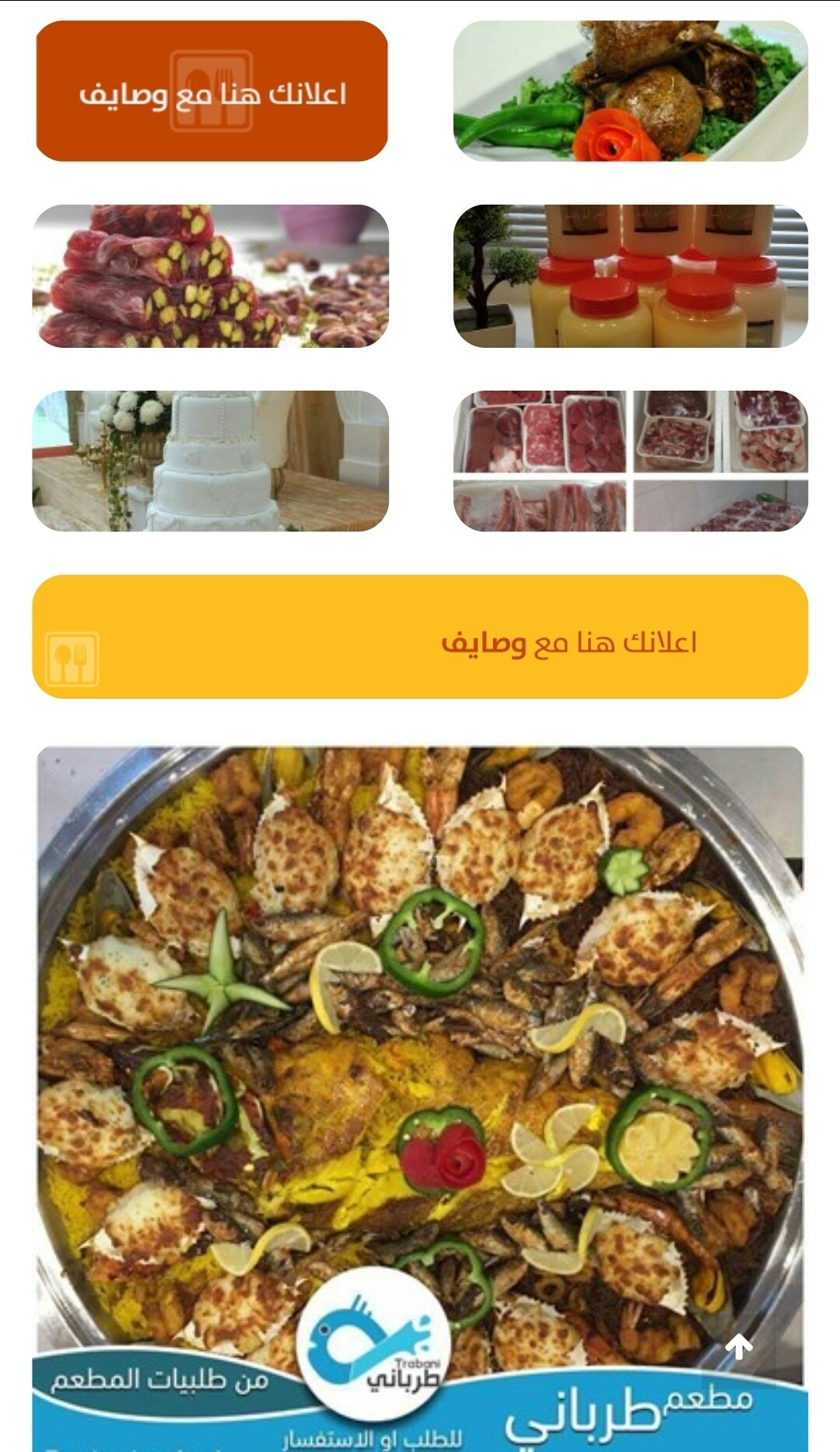Open the raw meat trays tile
Image resolution: width=840 pixels, height=1452 pixels.
(630, 461)
